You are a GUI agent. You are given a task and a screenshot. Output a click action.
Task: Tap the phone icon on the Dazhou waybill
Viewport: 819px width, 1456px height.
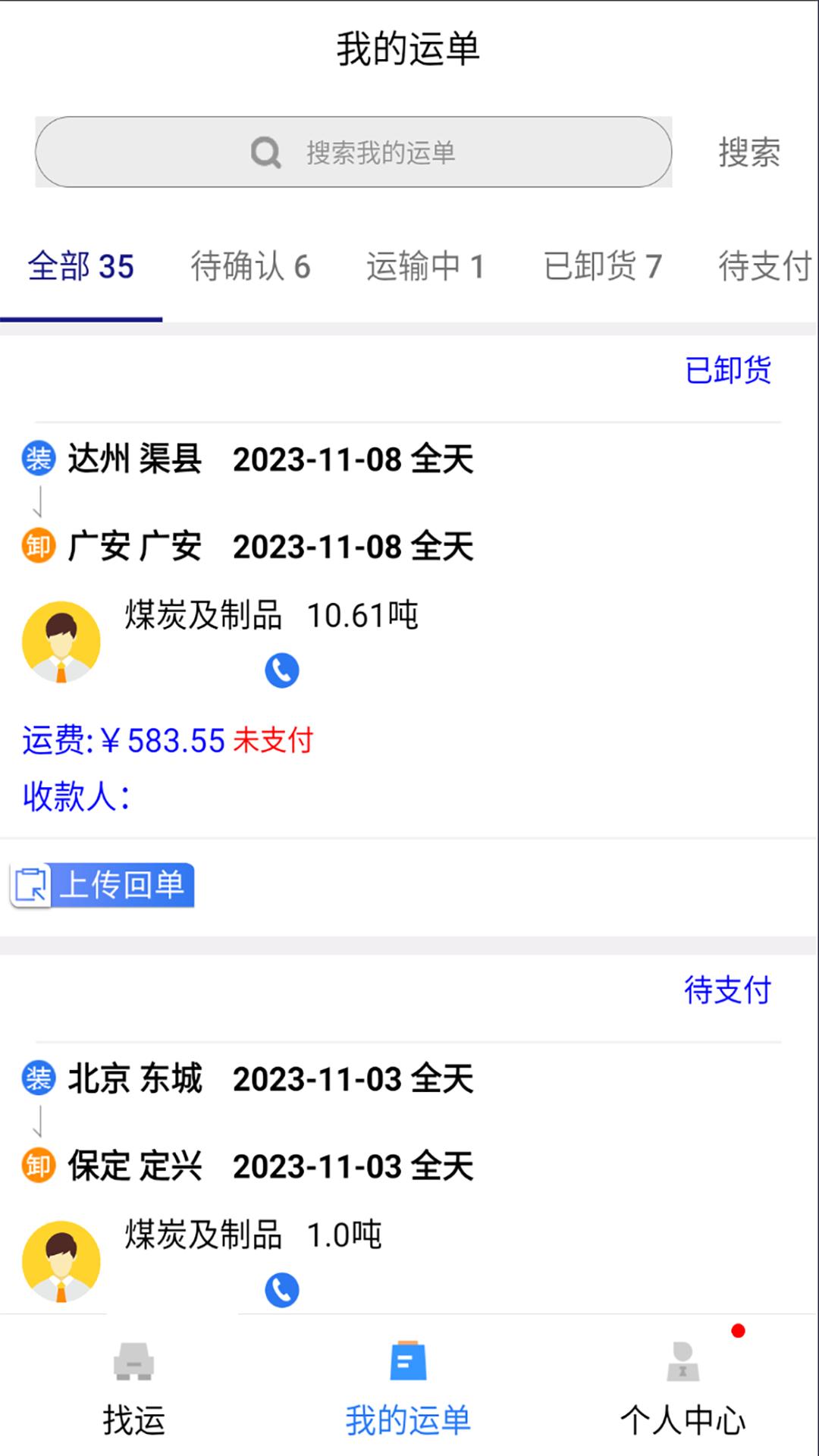pos(281,670)
